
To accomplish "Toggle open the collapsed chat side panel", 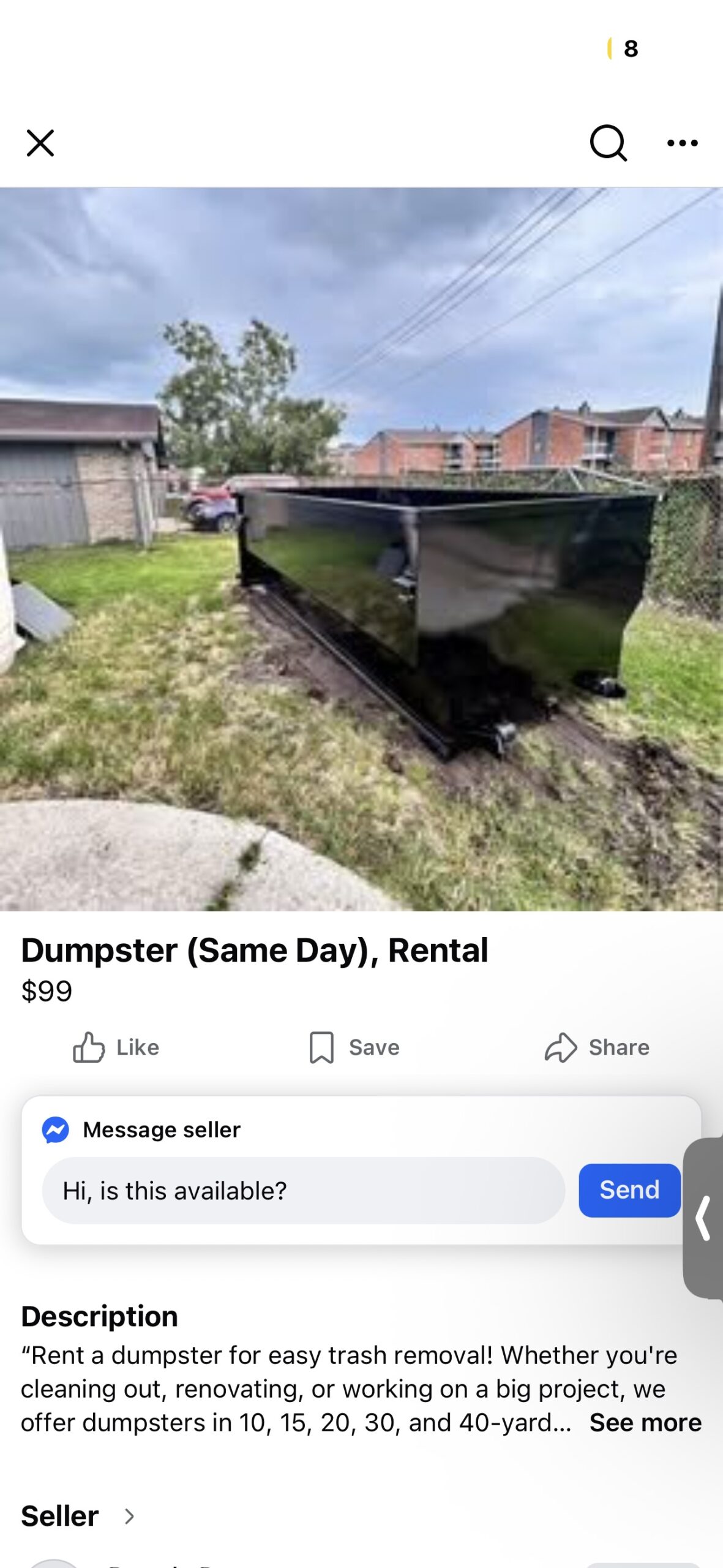I will (704, 1219).
